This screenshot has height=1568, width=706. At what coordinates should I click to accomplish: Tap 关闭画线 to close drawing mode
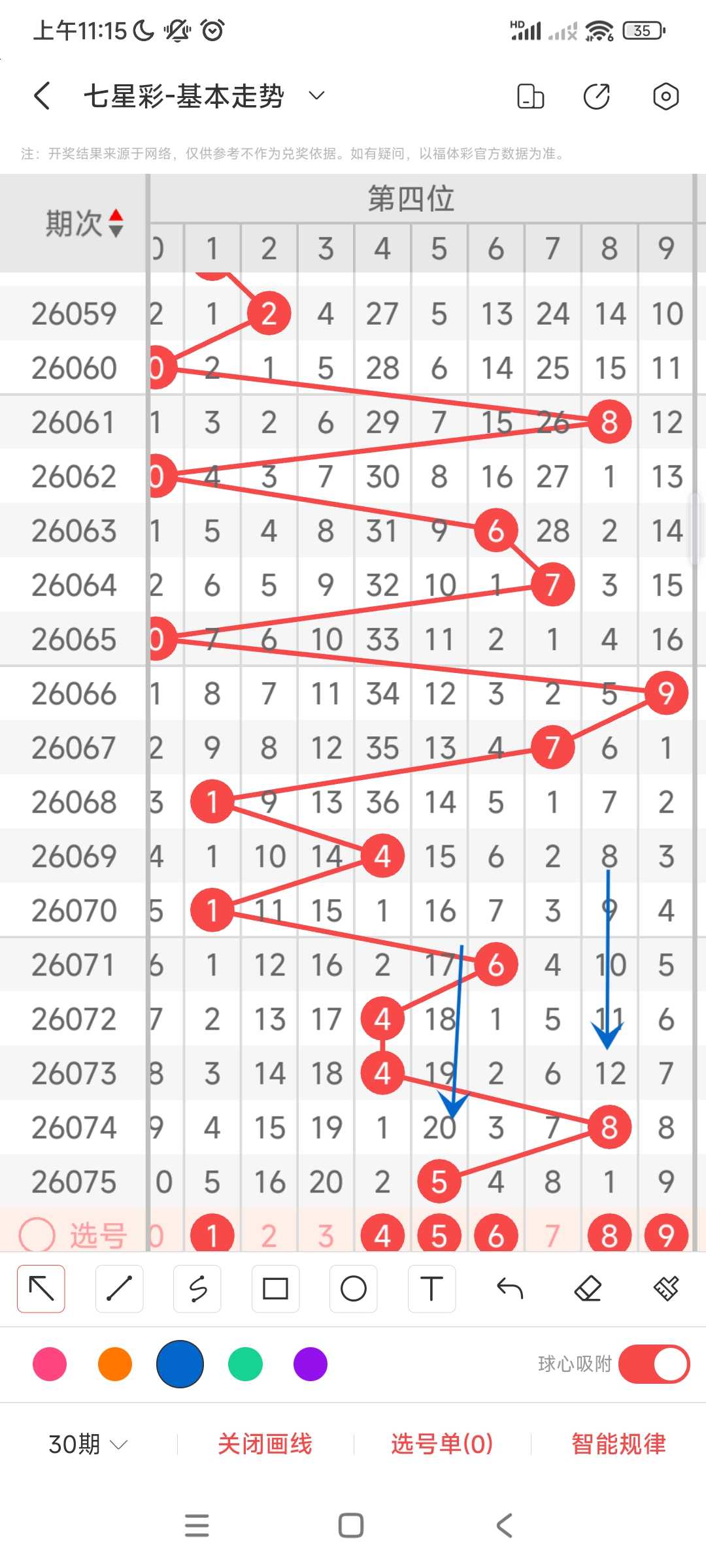click(265, 1444)
